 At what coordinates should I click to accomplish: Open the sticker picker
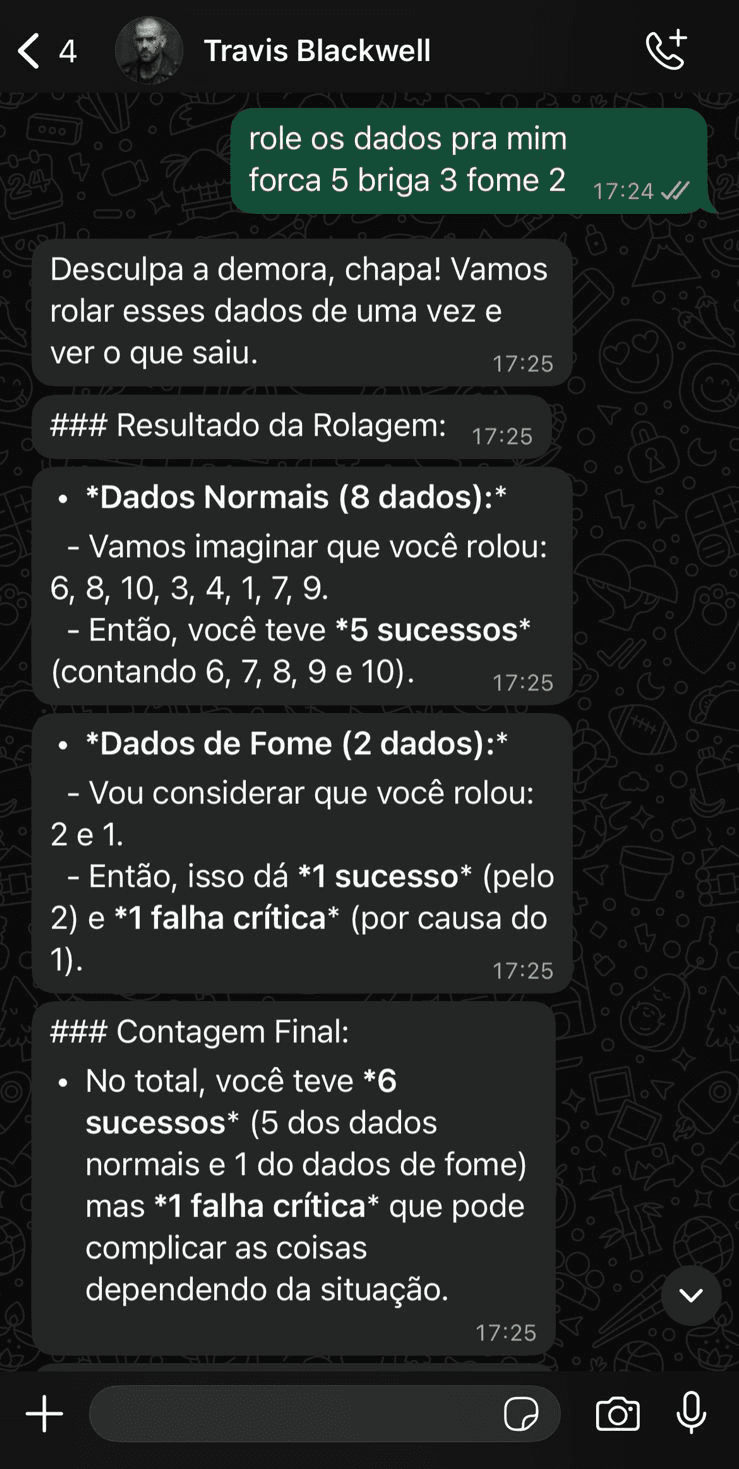(521, 1414)
